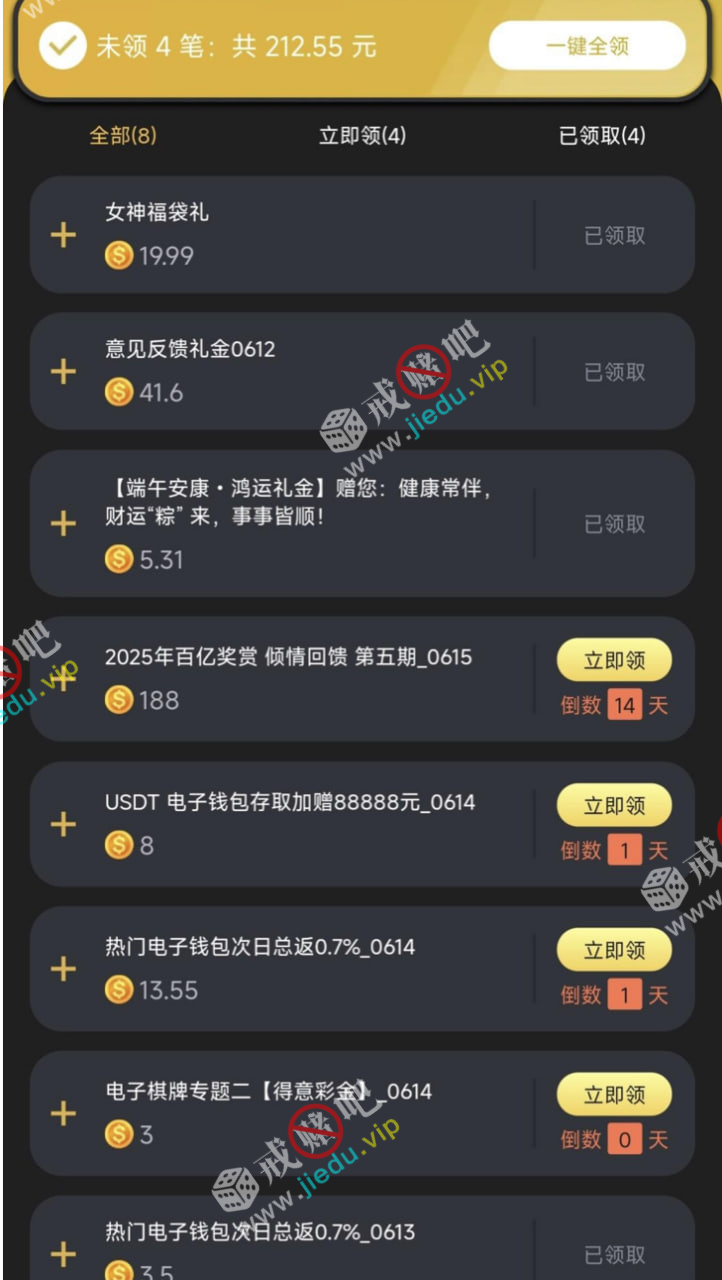722x1280 pixels.
Task: Expand the 电子棋牌专题二【得意彩金】_0614 entry
Action: coord(64,1114)
